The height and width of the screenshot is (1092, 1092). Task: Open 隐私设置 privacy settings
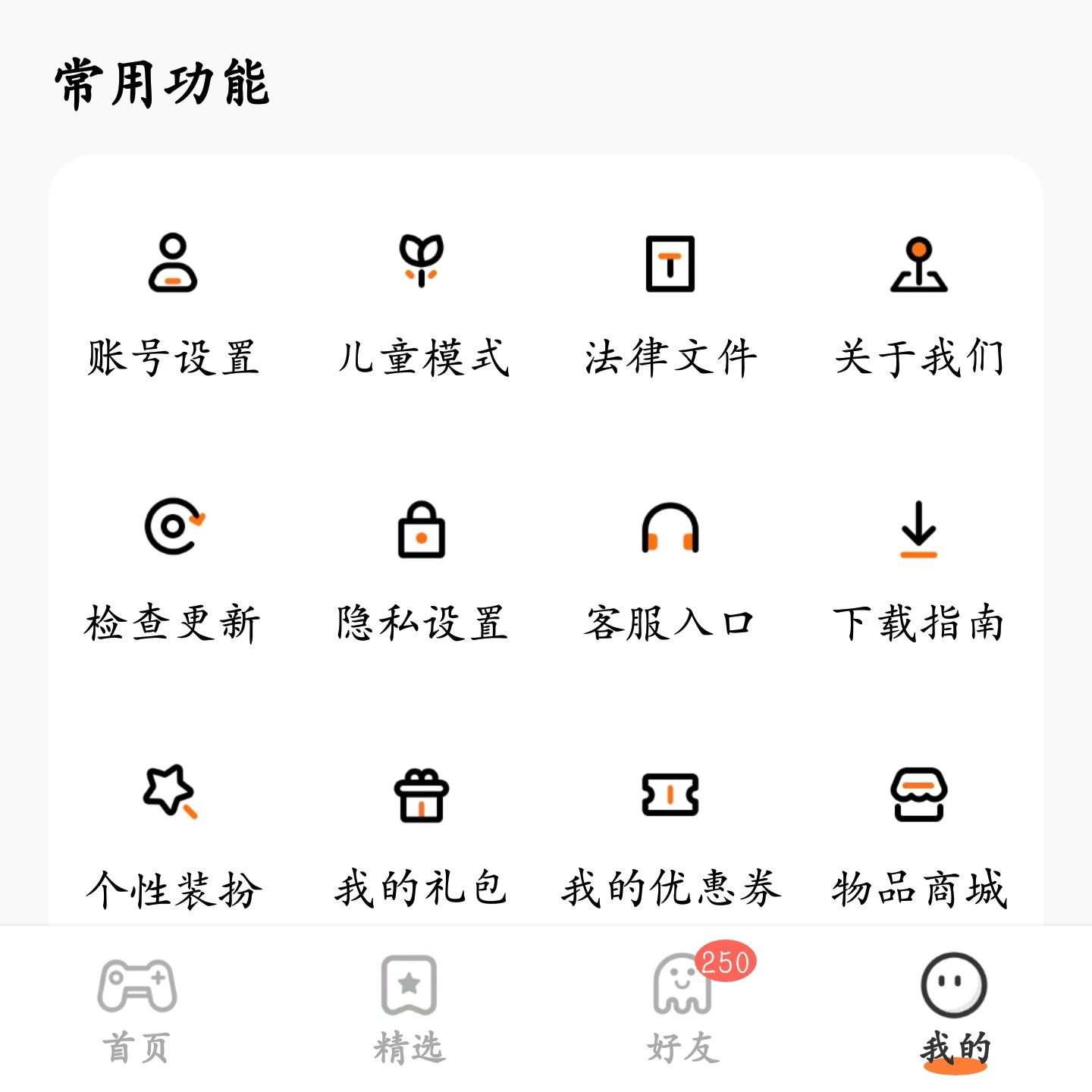pyautogui.click(x=422, y=569)
